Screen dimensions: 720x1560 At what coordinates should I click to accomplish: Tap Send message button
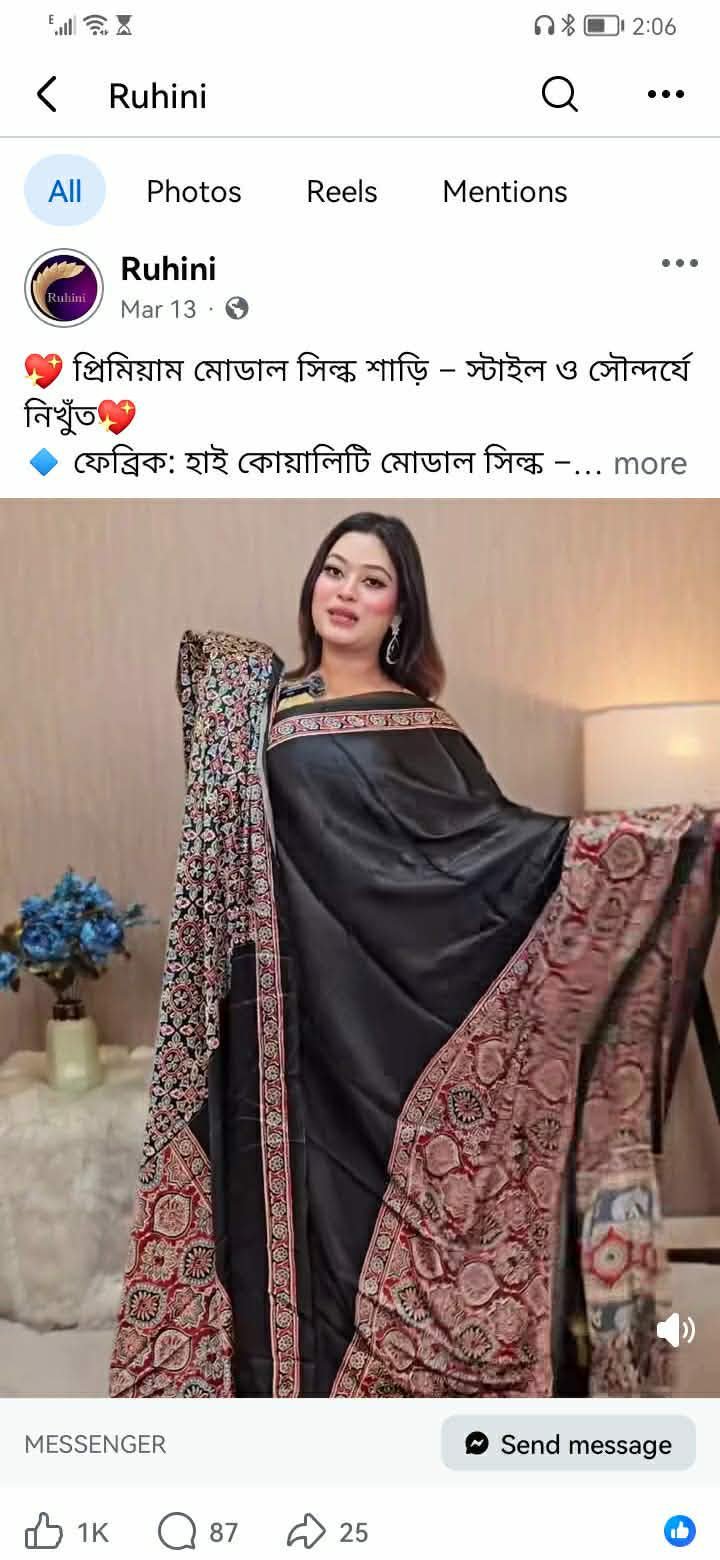pyautogui.click(x=568, y=1444)
